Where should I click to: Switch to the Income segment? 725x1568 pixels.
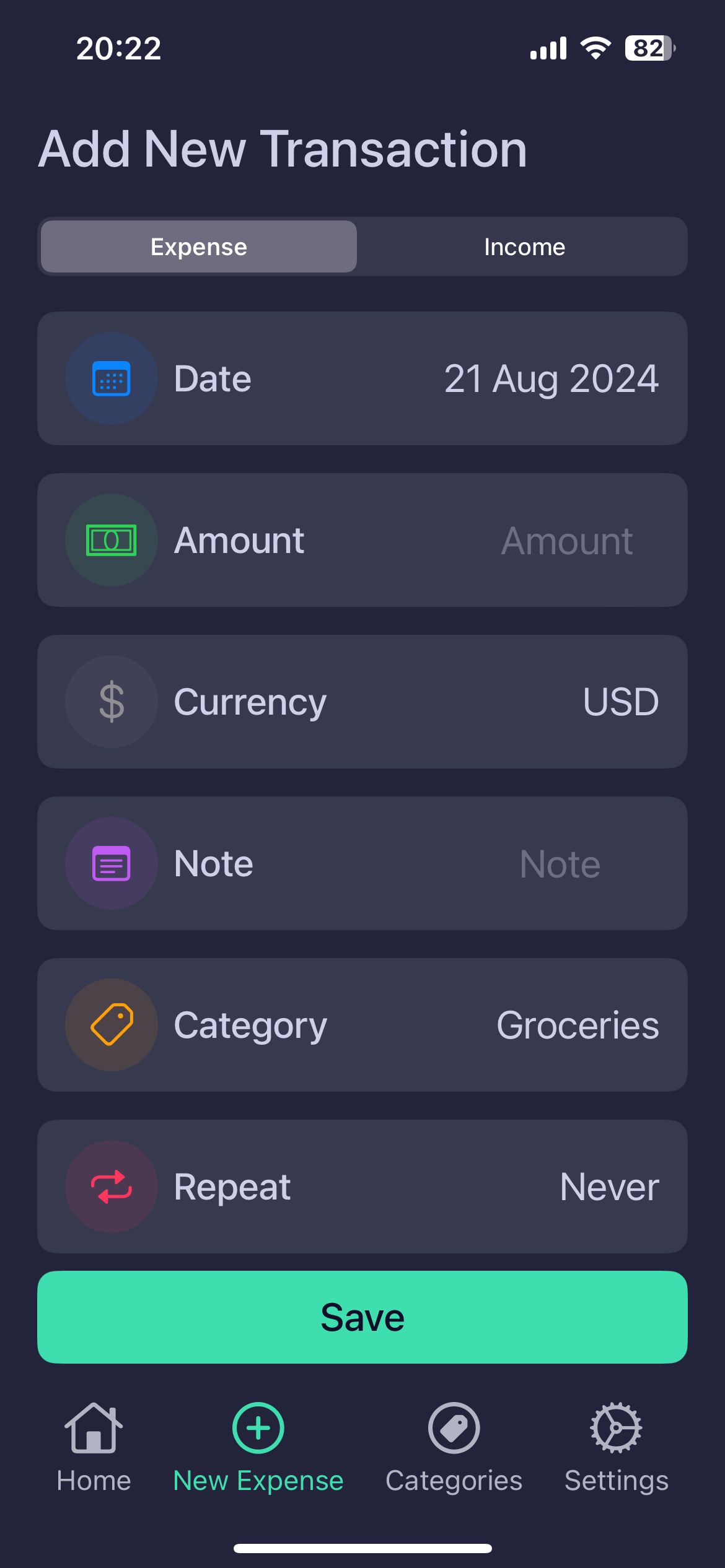[524, 247]
